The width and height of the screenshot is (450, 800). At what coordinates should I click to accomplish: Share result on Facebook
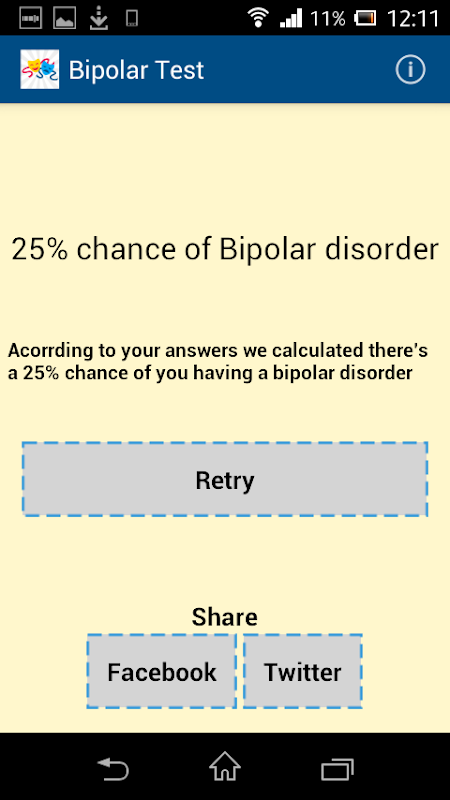pyautogui.click(x=161, y=671)
